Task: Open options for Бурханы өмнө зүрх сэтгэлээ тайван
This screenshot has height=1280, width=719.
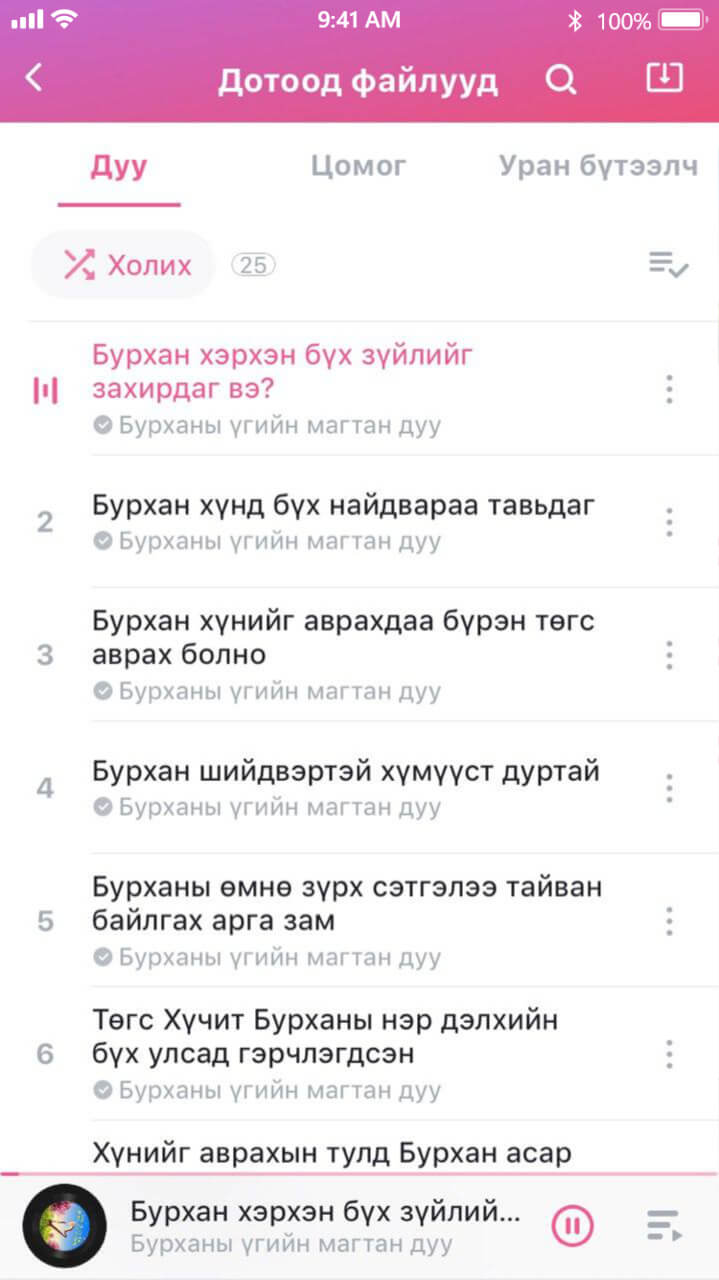Action: point(669,921)
